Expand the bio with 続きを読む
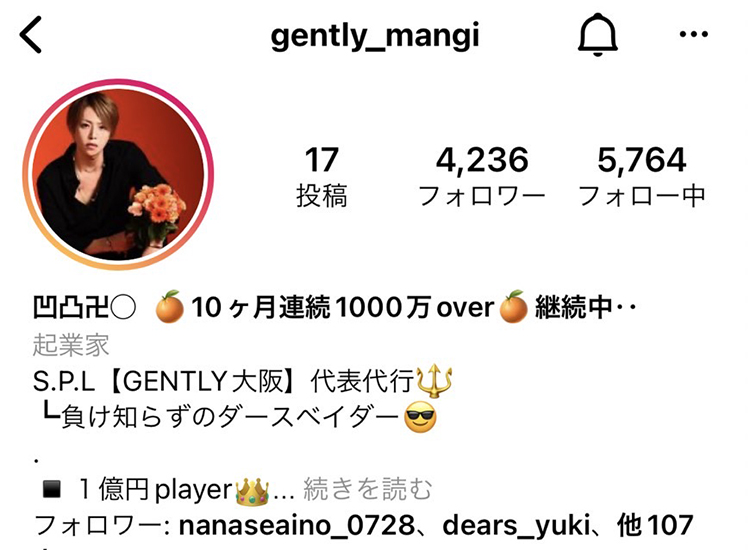 [368, 490]
